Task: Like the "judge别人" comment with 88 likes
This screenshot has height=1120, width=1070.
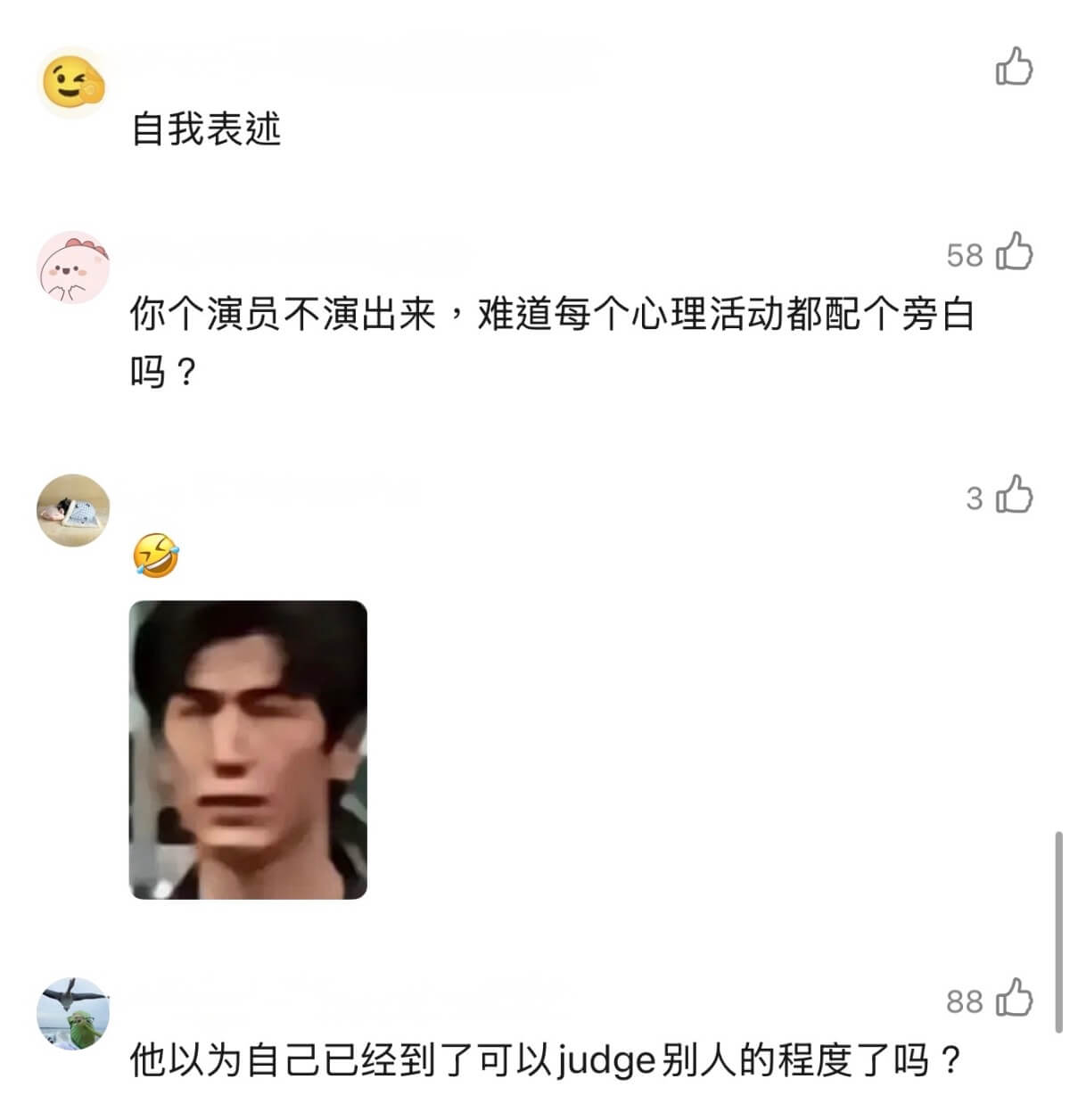Action: (x=1014, y=999)
